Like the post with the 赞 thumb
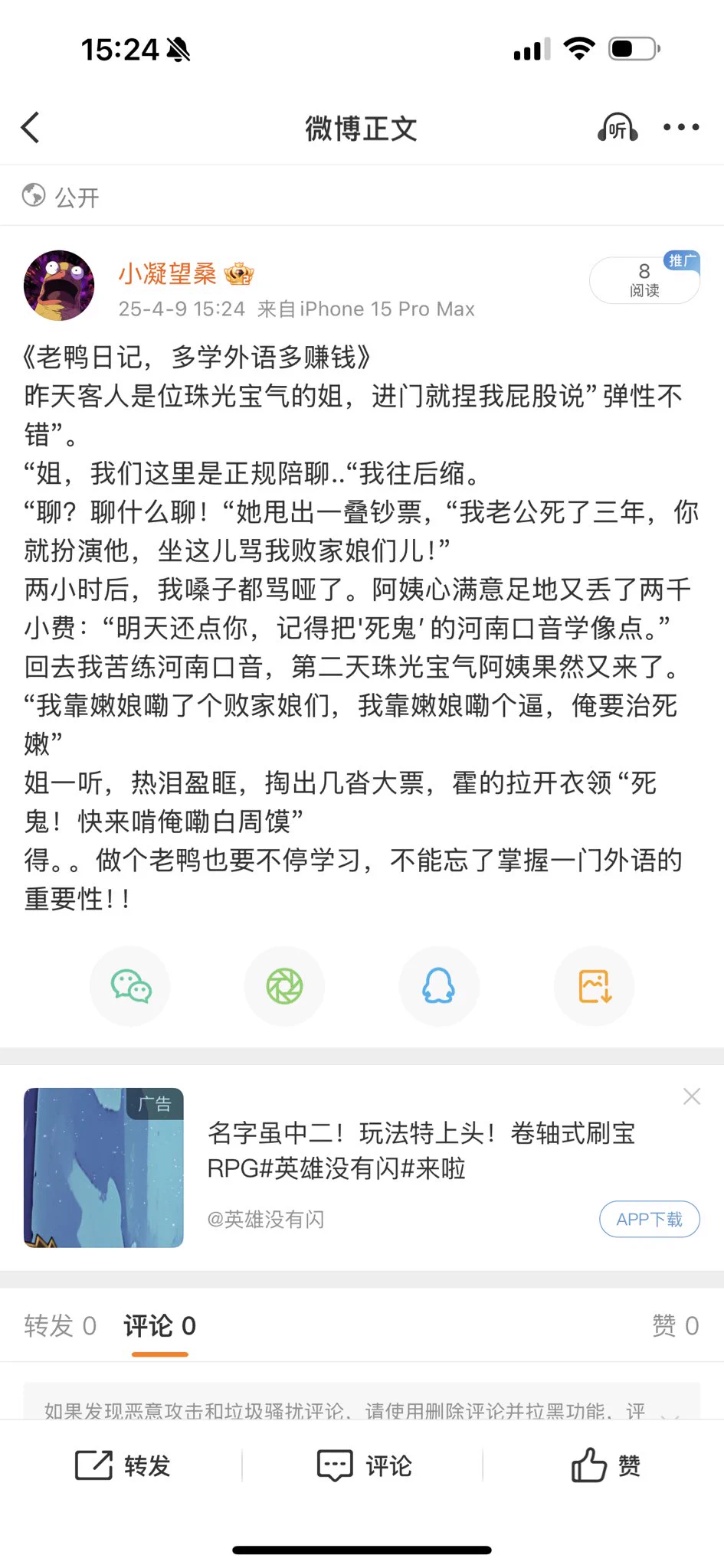724x1568 pixels. point(605,1465)
